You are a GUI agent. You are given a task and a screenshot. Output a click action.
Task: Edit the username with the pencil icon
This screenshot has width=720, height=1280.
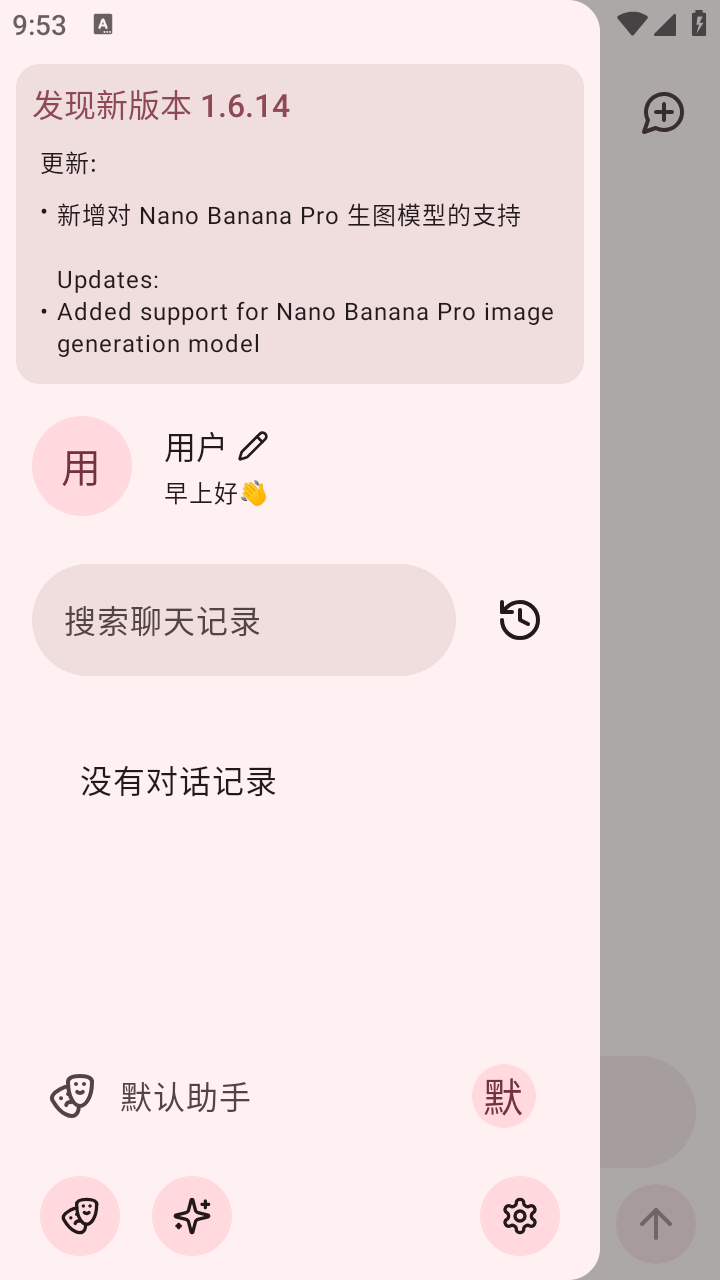coord(253,446)
